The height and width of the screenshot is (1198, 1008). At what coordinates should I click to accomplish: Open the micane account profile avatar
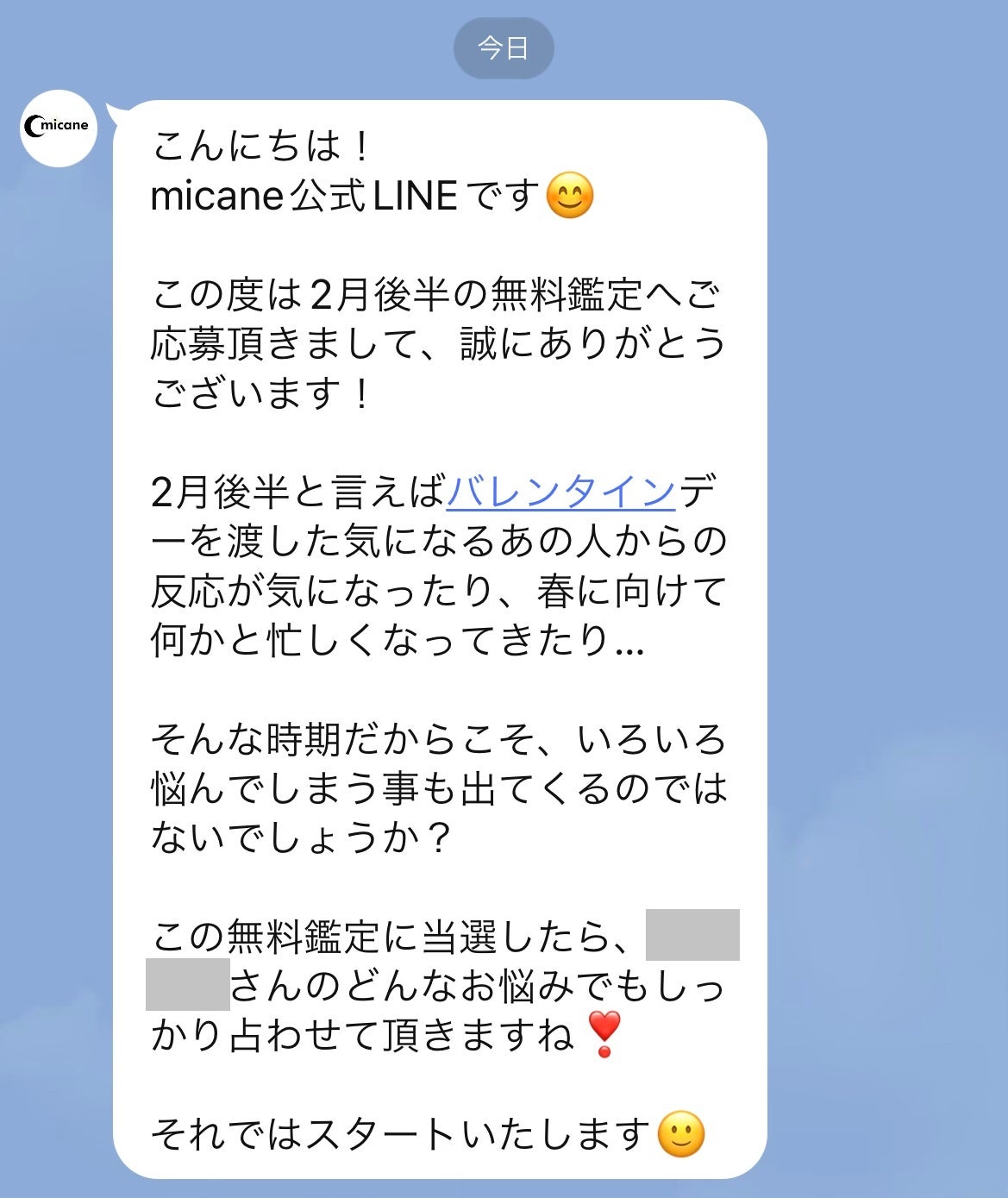[58, 128]
